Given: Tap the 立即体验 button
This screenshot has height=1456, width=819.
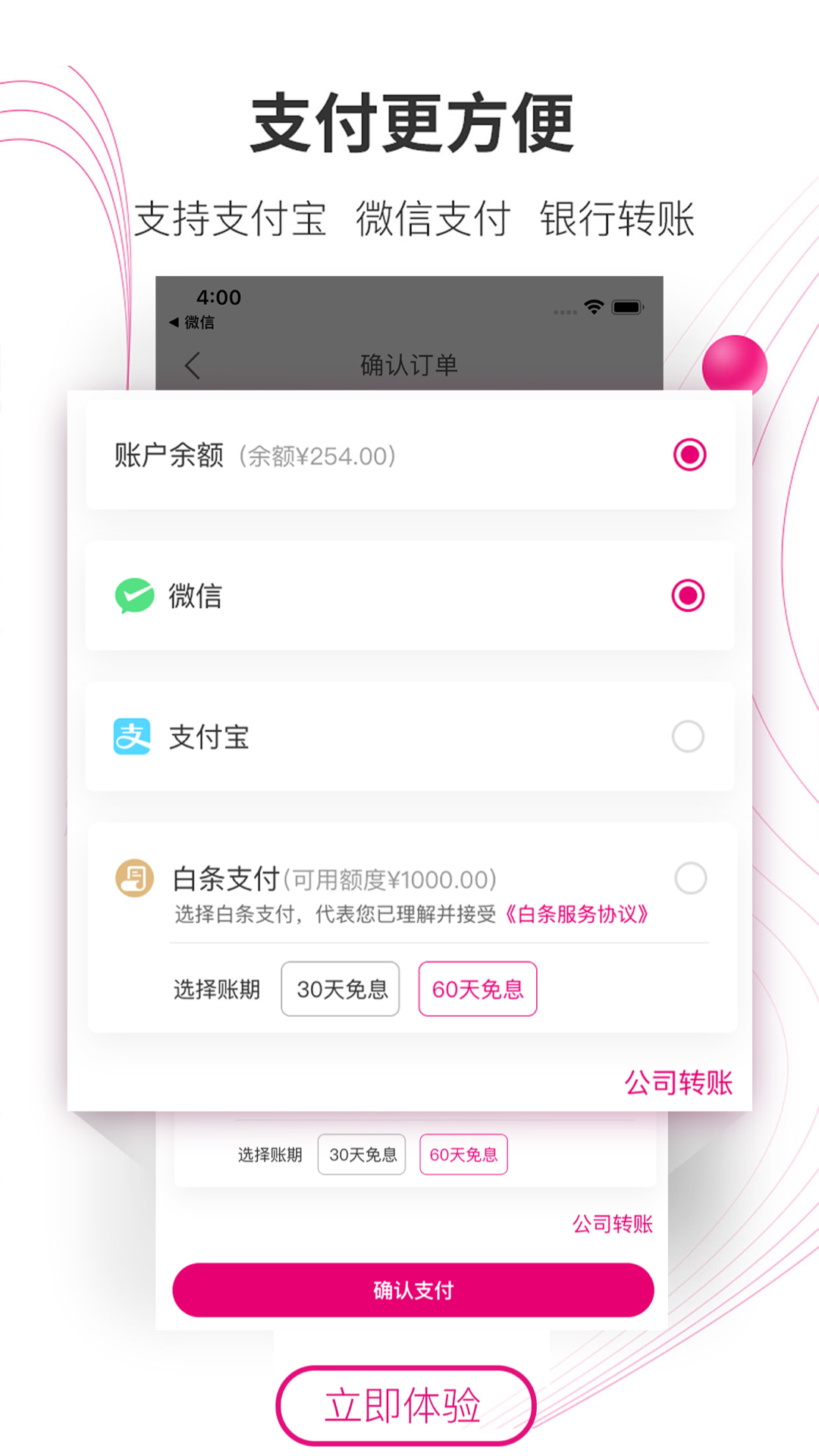Looking at the screenshot, I should coord(405,1405).
